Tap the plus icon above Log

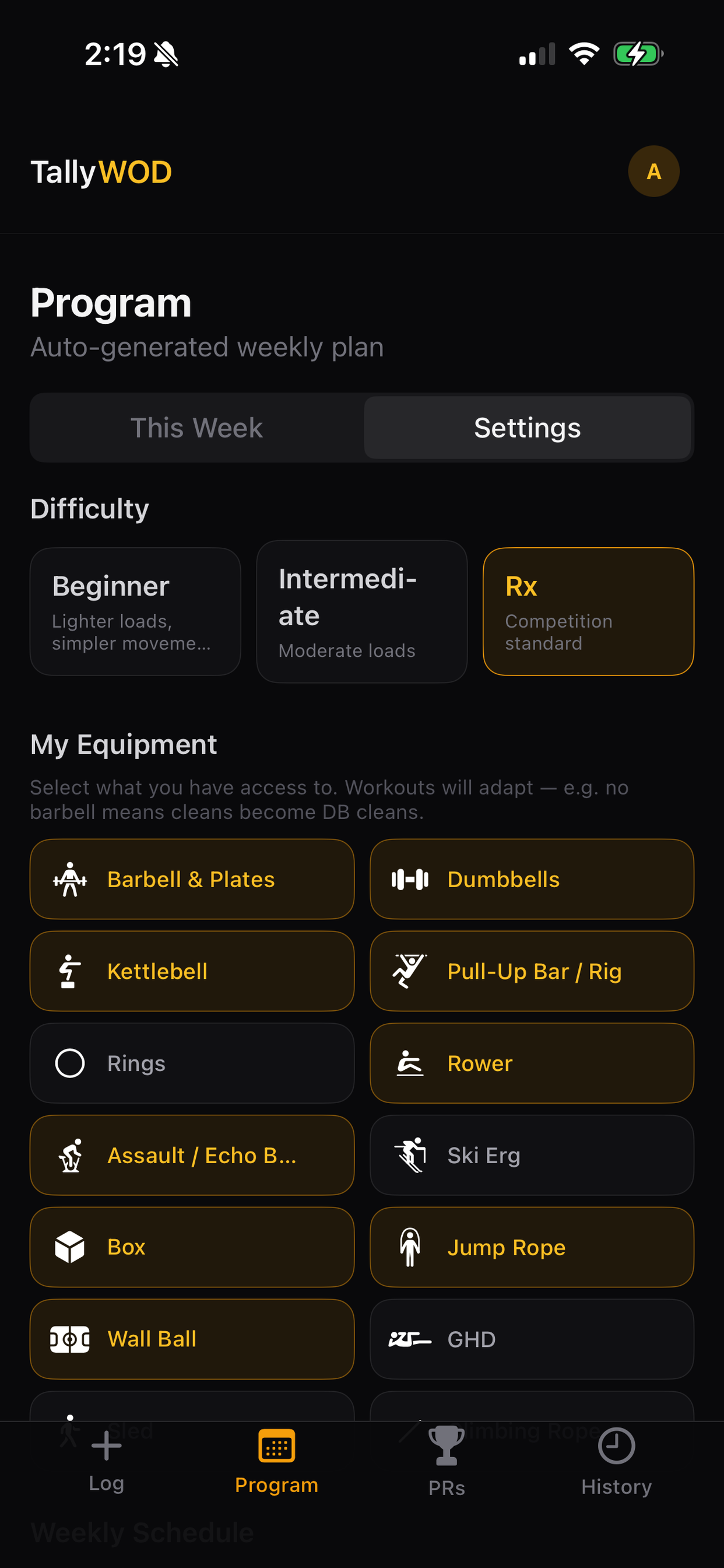[x=107, y=1447]
